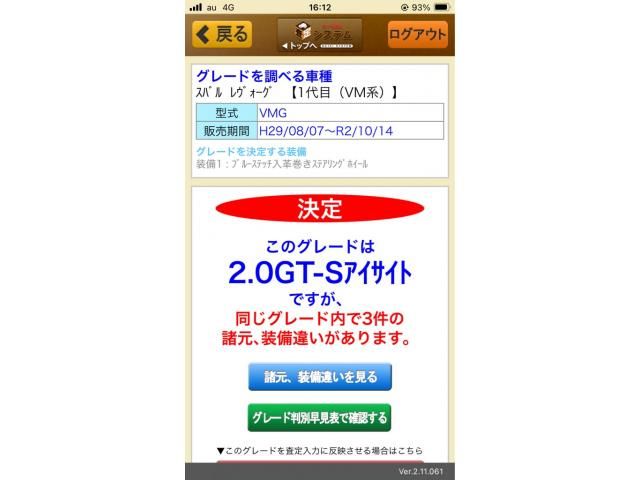Tap 諸元、装備違いを見る to view spec differences
Screen dimensions: 640x480
(320, 377)
